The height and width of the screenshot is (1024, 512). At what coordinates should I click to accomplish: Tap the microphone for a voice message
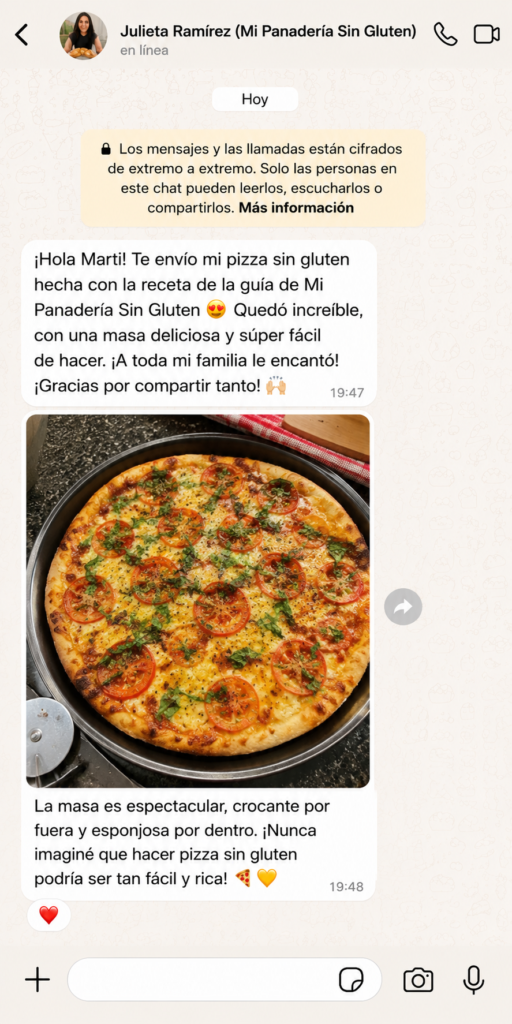473,980
